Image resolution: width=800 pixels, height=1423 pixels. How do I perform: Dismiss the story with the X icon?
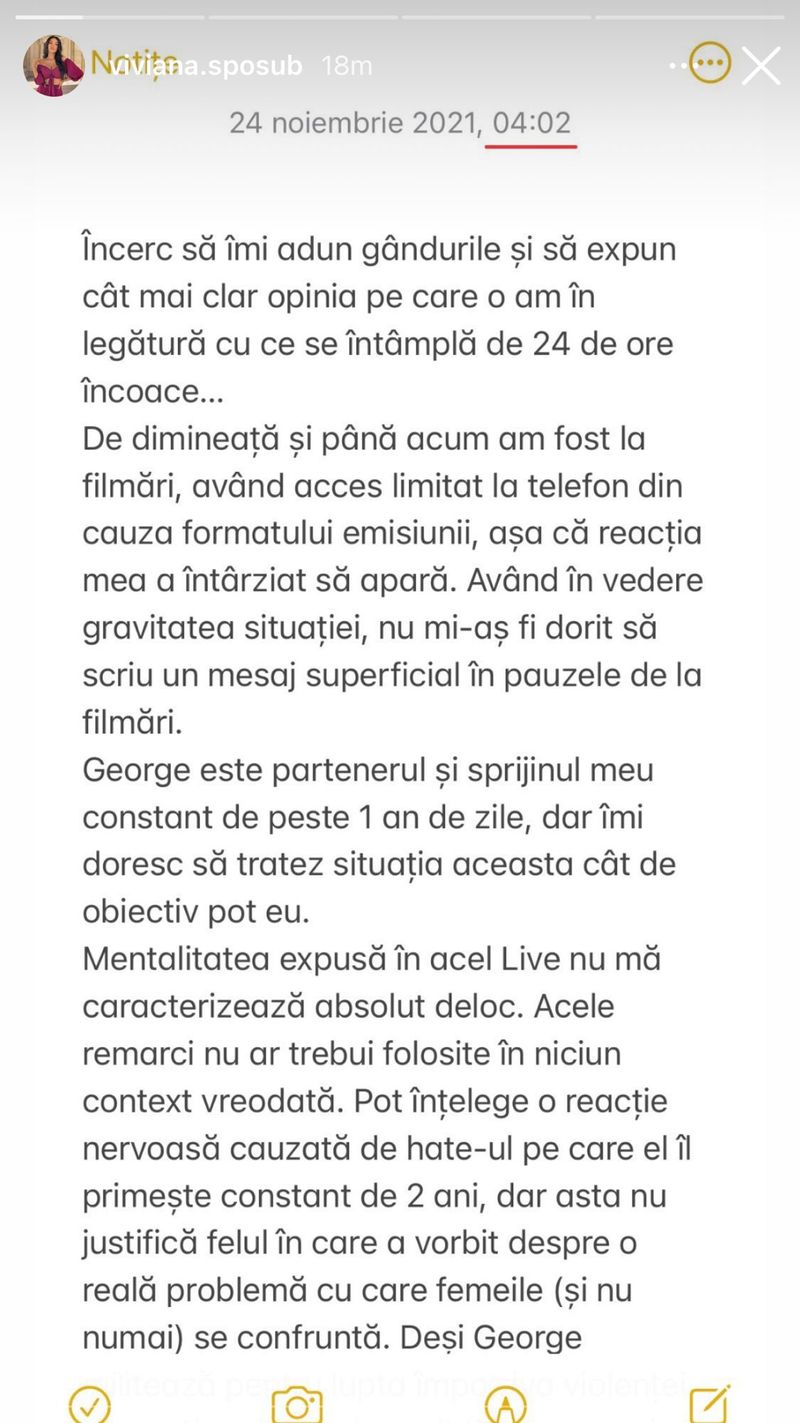click(762, 63)
